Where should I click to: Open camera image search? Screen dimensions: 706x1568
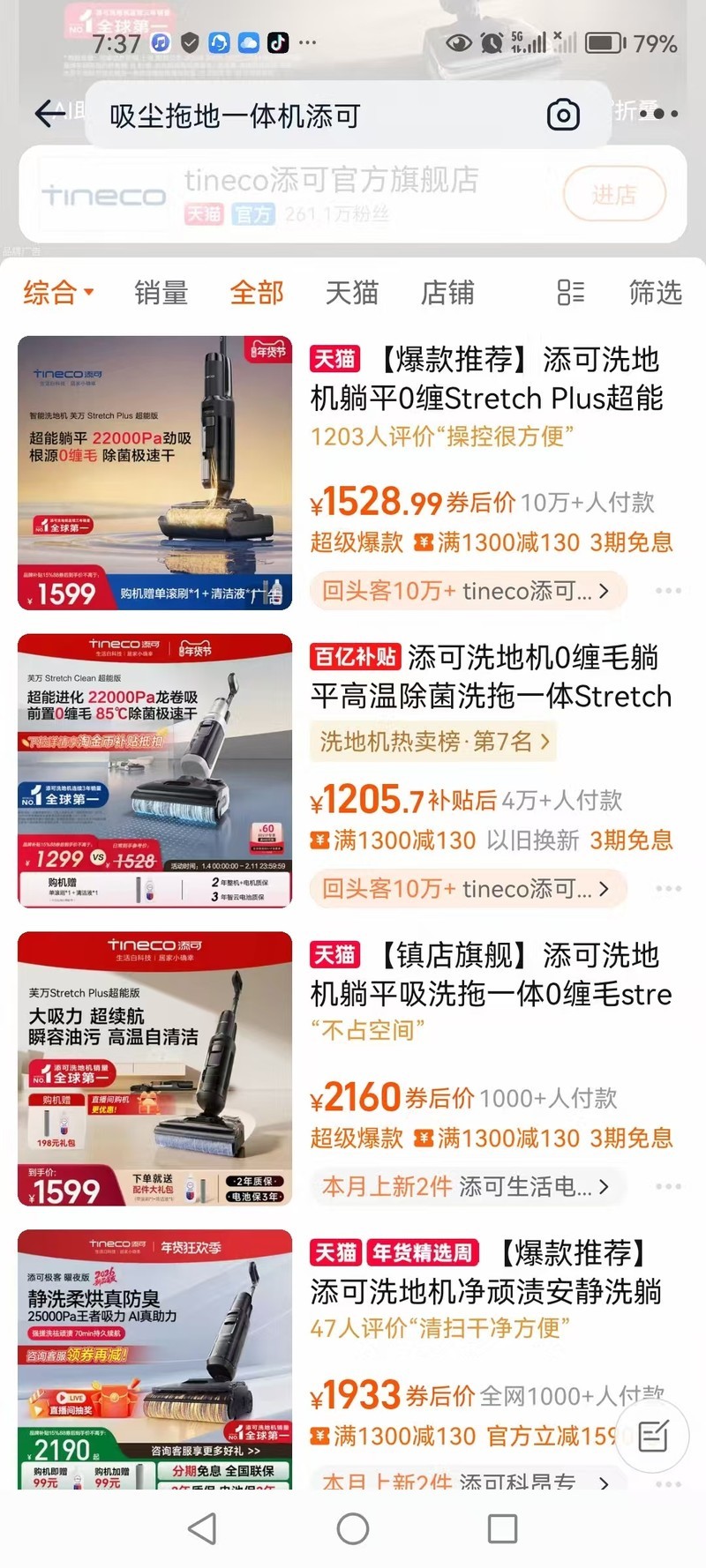point(563,115)
